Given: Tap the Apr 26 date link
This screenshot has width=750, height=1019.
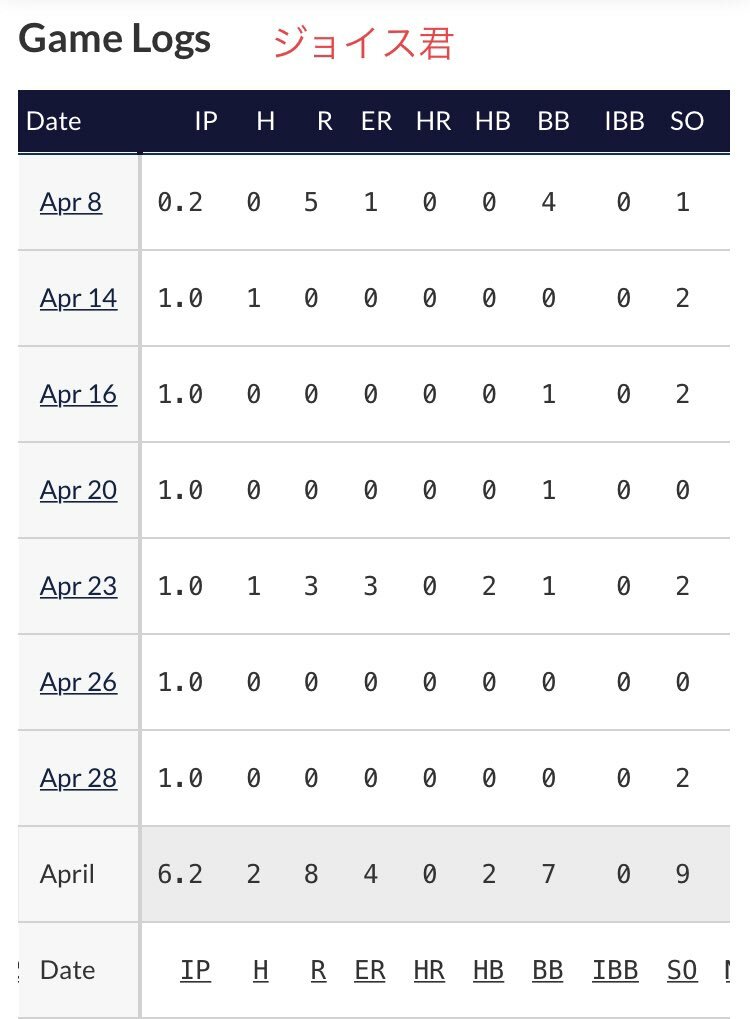Looking at the screenshot, I should click(x=78, y=683).
